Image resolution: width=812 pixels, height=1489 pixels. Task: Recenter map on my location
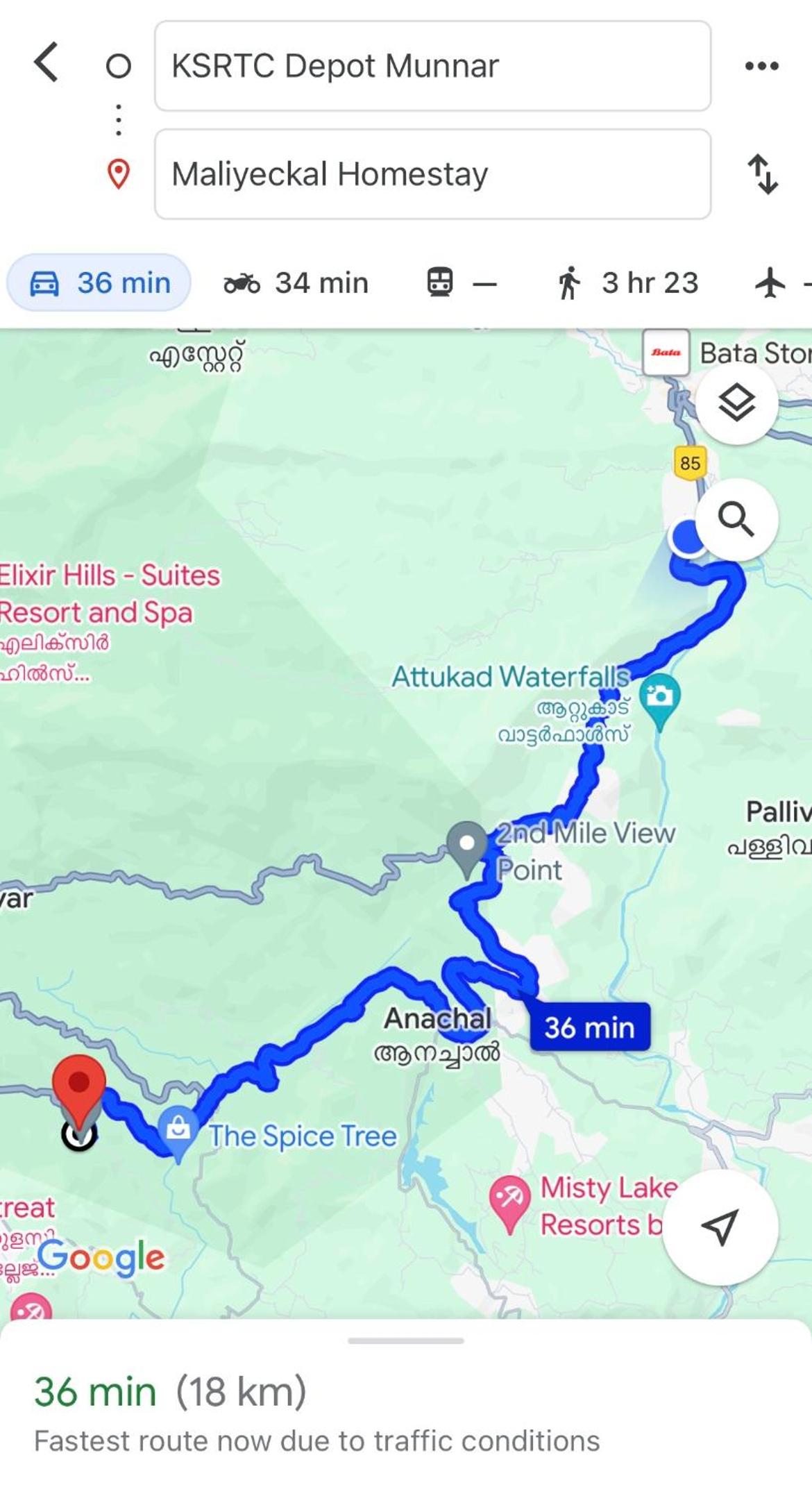(x=720, y=1227)
